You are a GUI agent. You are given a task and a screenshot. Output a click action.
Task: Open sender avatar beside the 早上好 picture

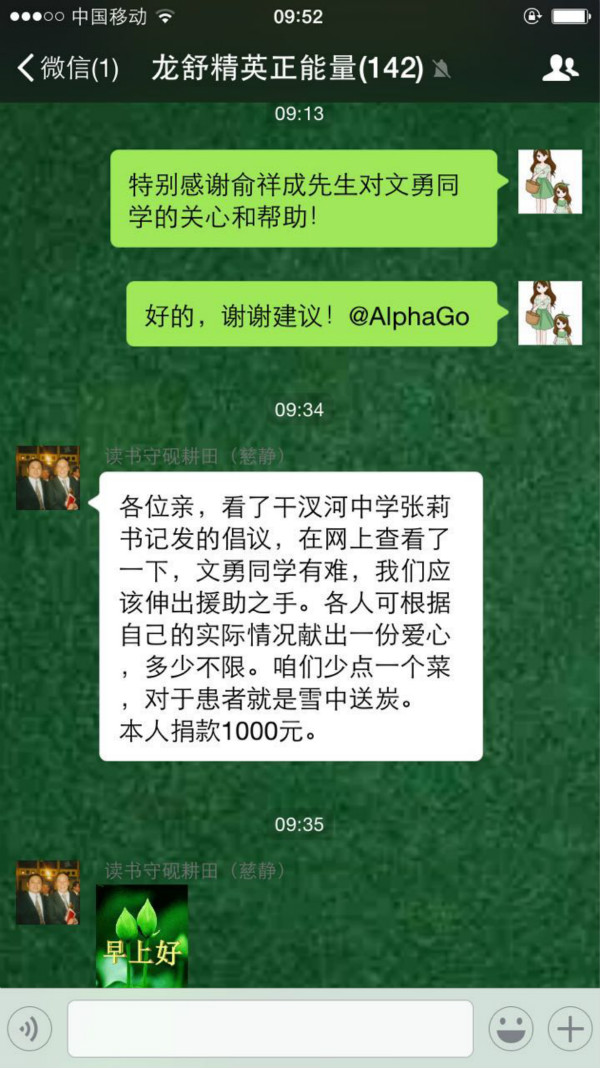pyautogui.click(x=47, y=892)
